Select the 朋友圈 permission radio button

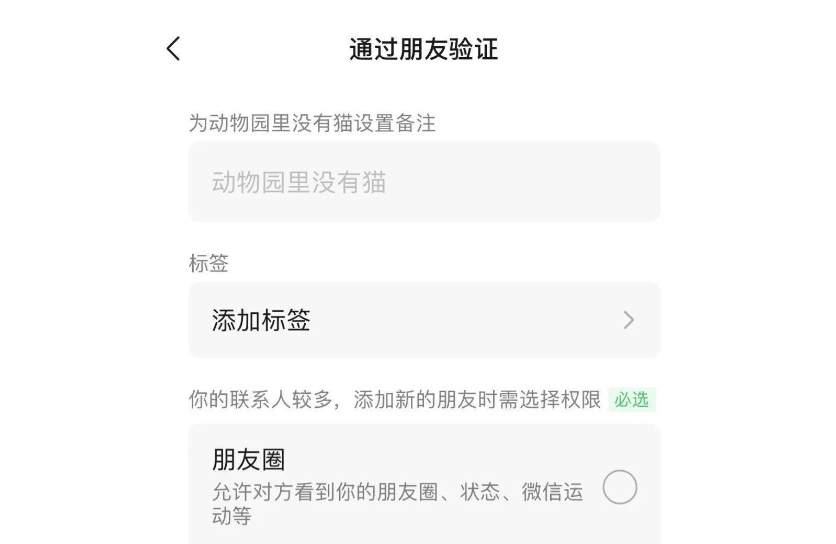620,488
